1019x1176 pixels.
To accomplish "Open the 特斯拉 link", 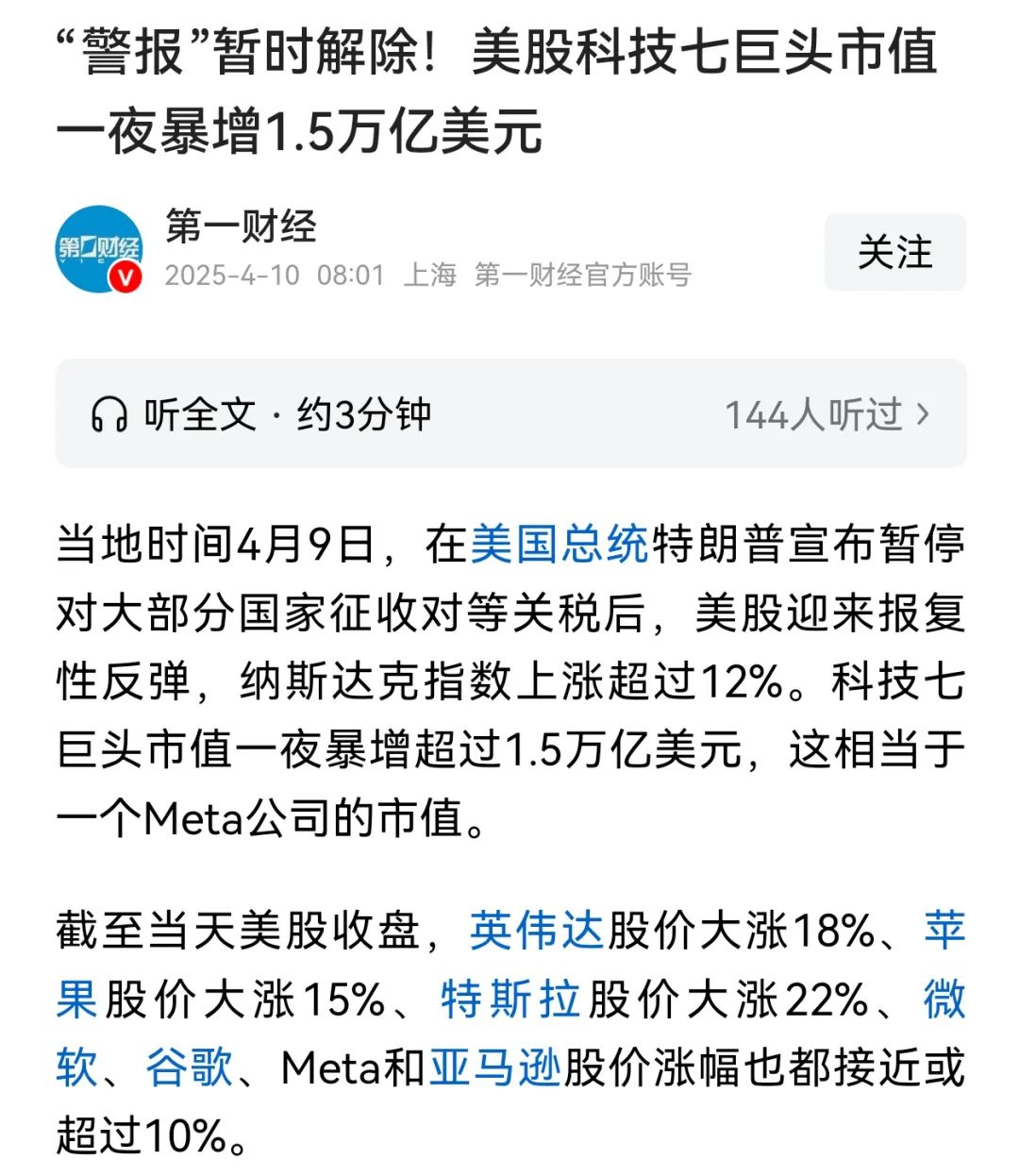I will coord(510,999).
